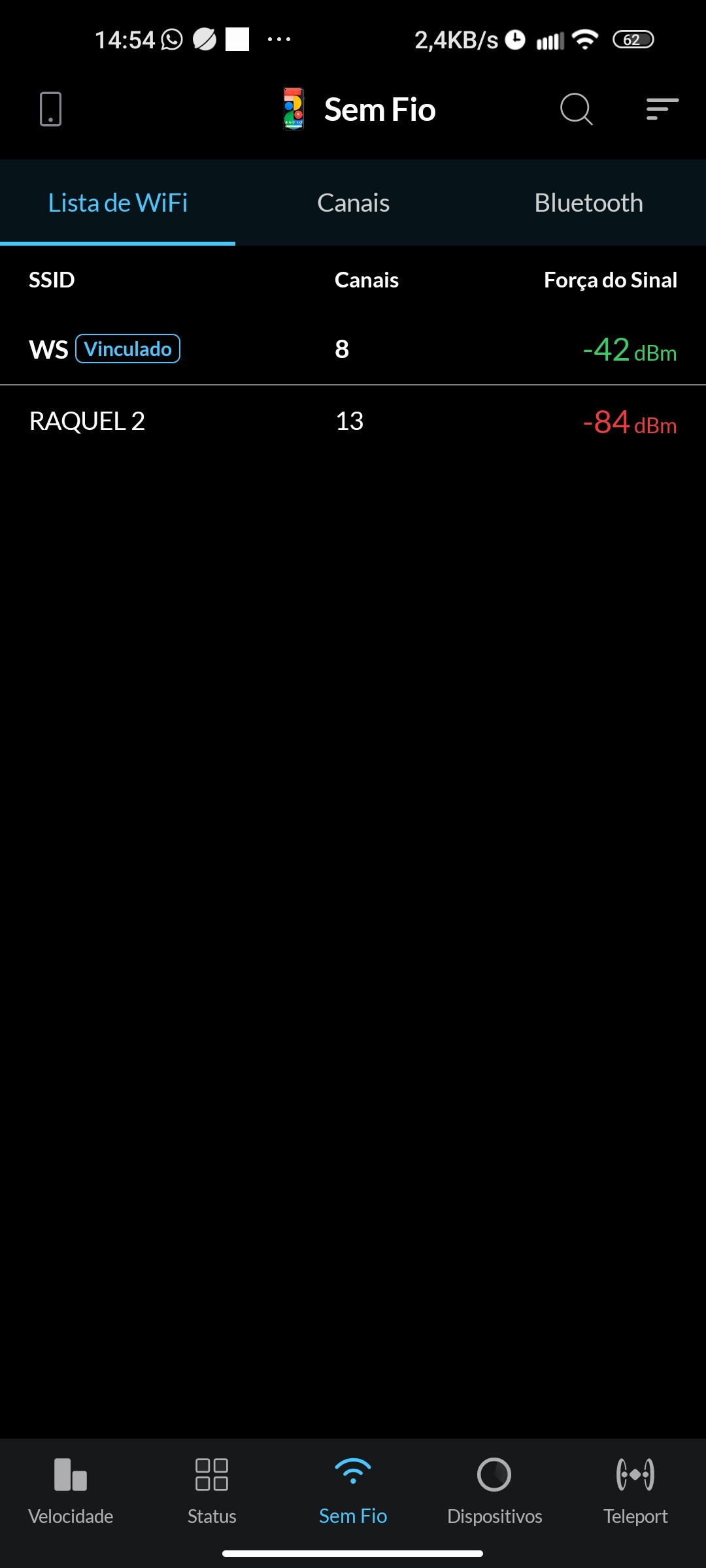Open the RAQUEL 2 network row
The image size is (706, 1568).
pos(353,421)
